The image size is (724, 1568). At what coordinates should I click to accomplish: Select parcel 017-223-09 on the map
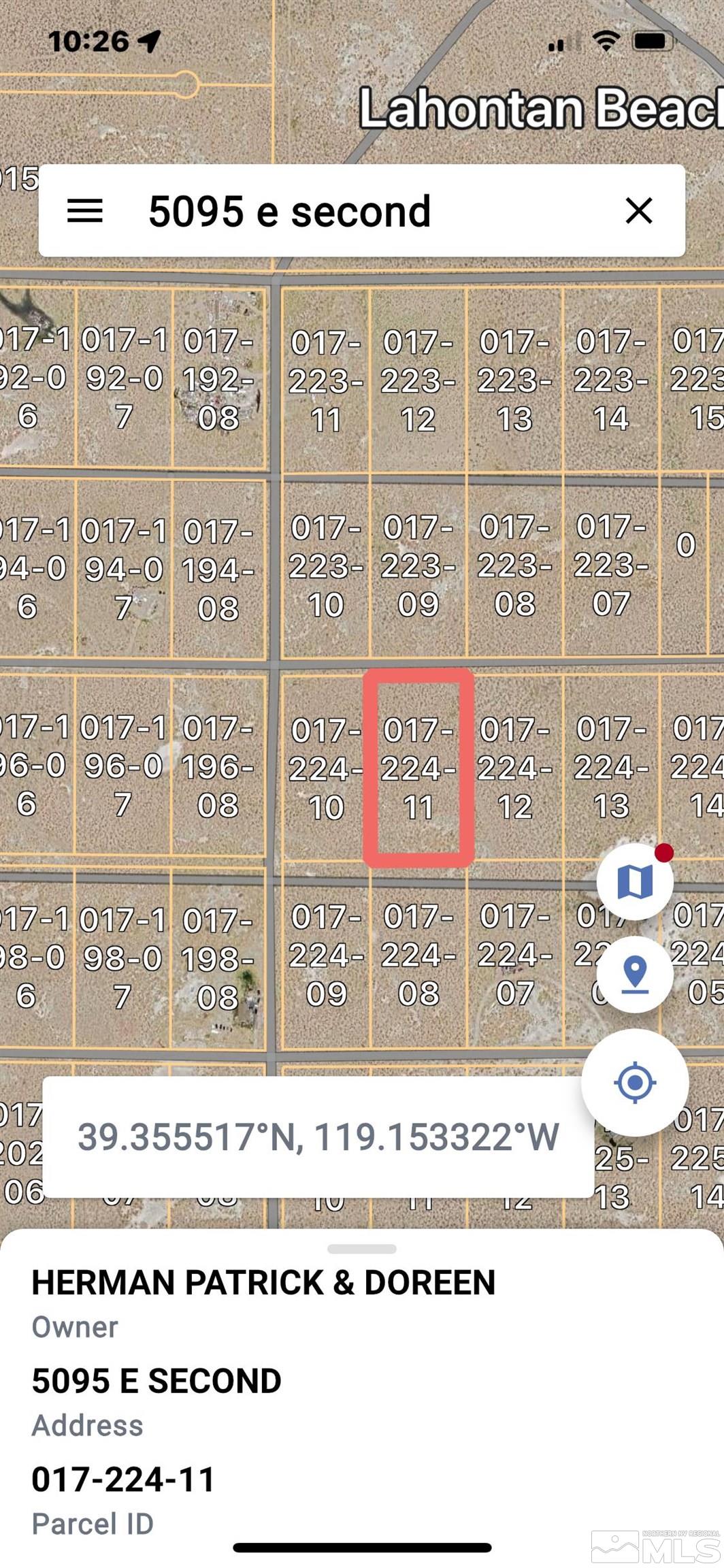(418, 566)
